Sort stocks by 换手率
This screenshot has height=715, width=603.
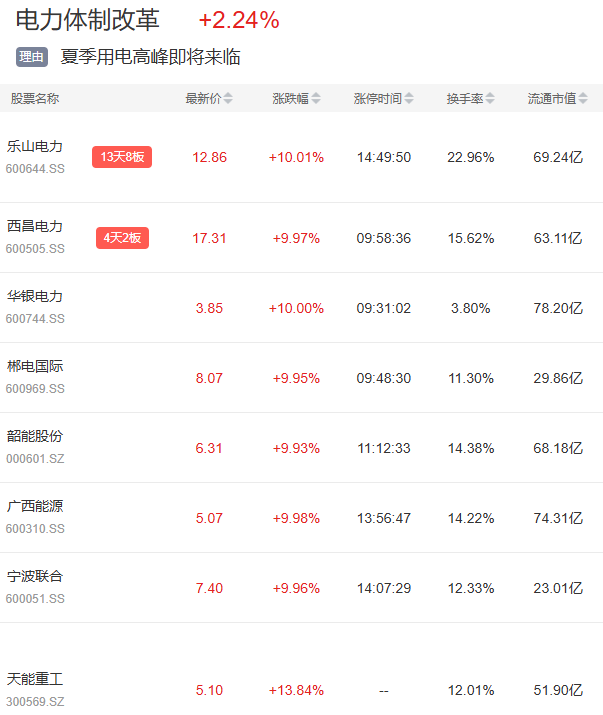(x=471, y=98)
